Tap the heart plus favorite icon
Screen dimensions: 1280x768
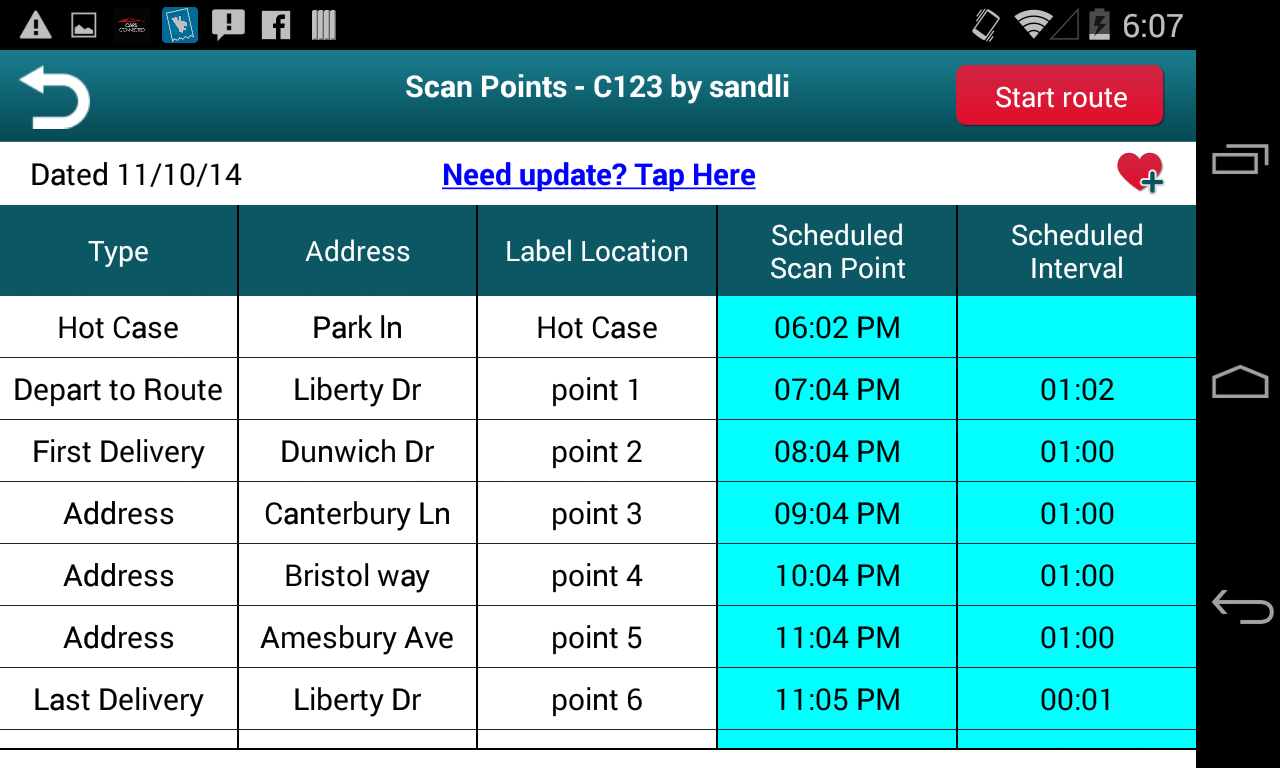[x=1140, y=173]
